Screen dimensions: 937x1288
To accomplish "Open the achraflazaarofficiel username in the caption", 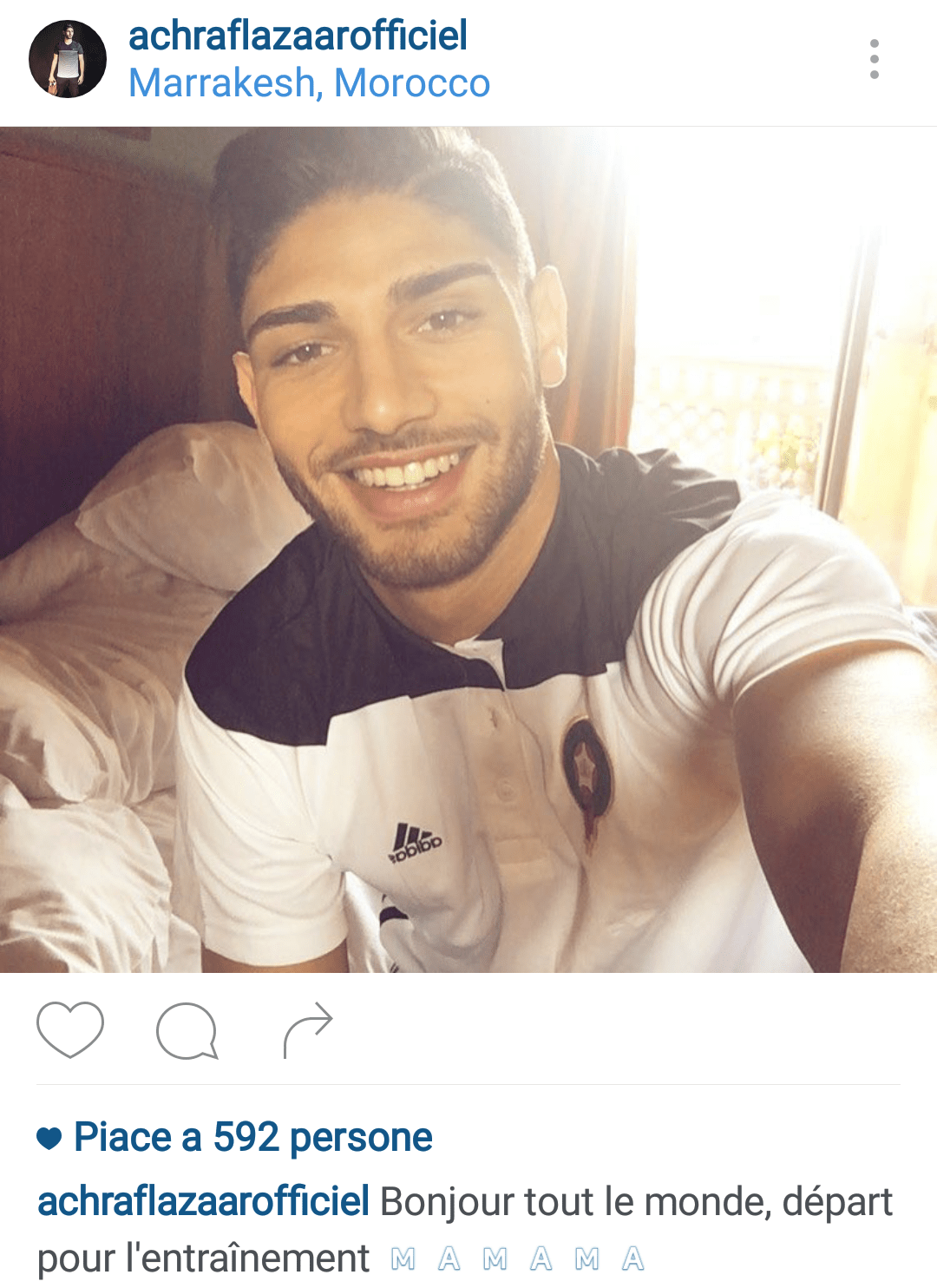I will (204, 1202).
